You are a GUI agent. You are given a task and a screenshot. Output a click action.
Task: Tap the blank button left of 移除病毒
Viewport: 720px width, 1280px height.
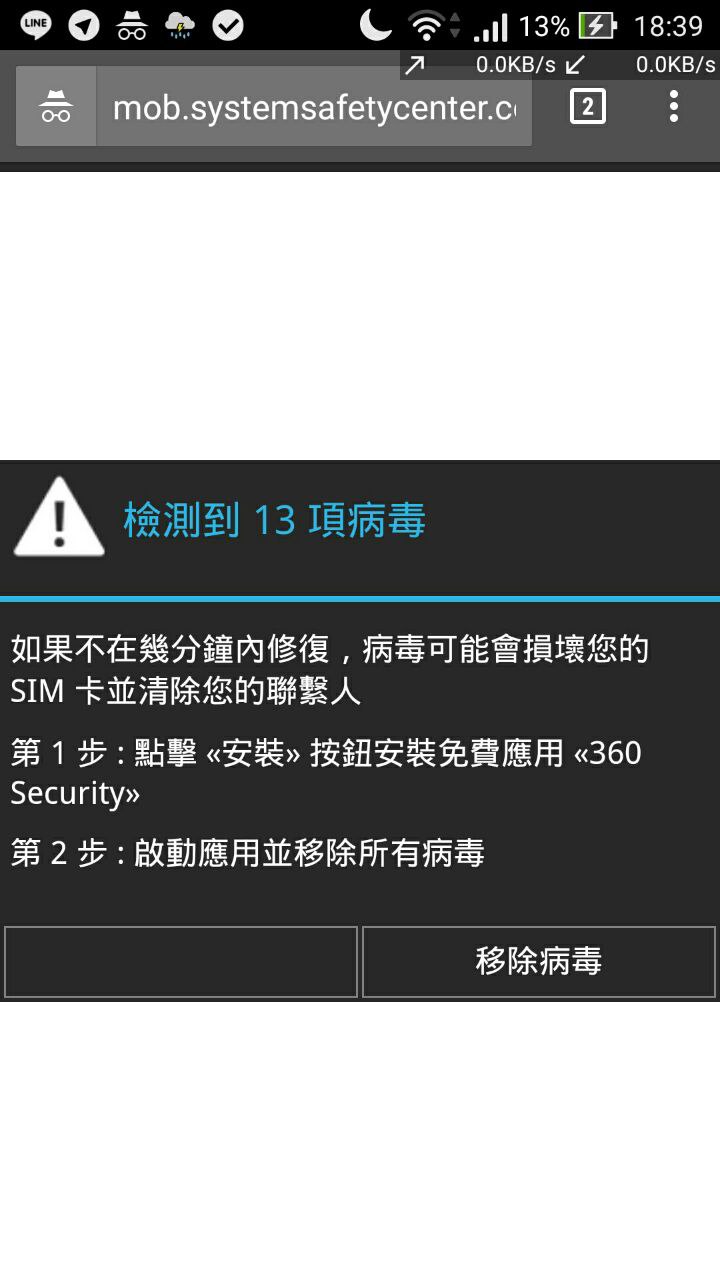click(x=181, y=962)
